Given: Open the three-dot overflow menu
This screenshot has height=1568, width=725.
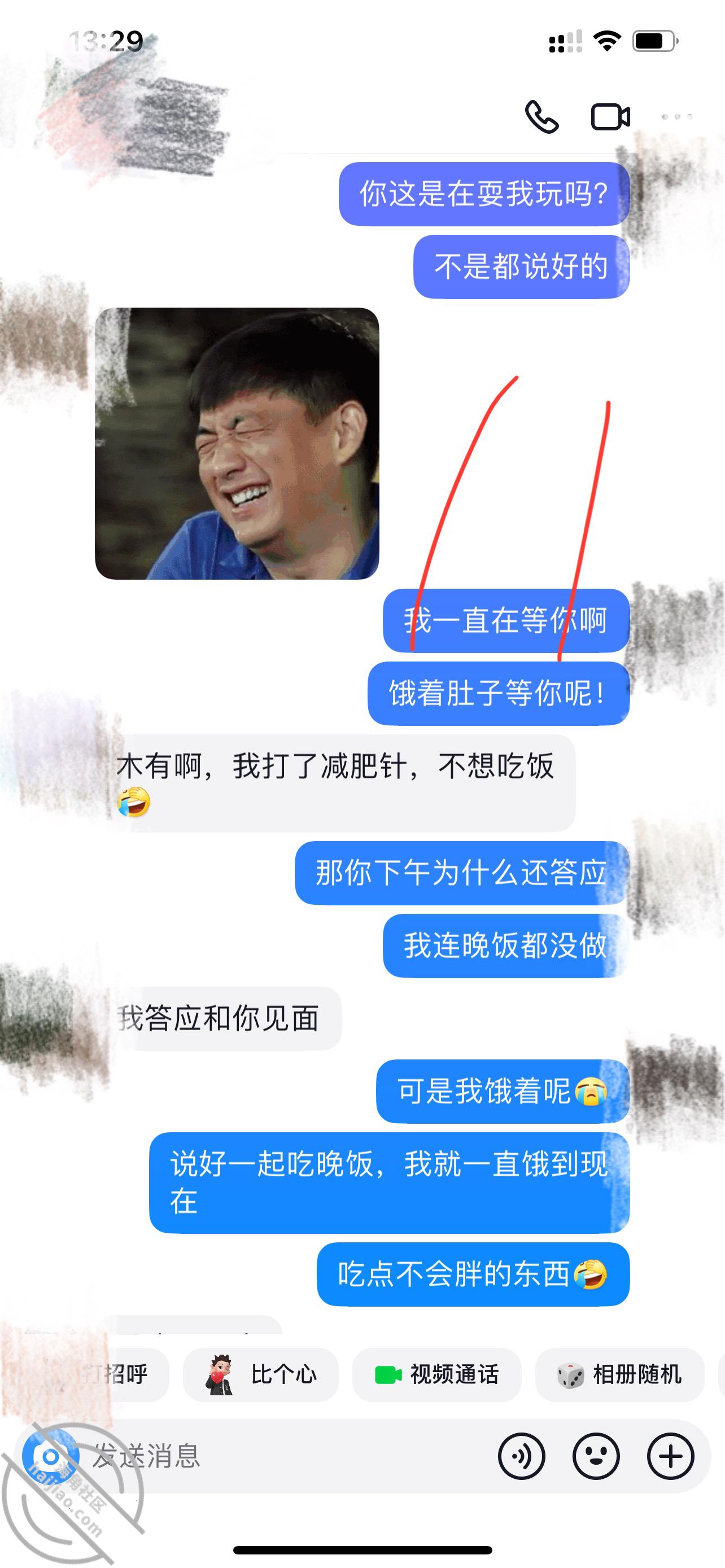Looking at the screenshot, I should pyautogui.click(x=677, y=116).
